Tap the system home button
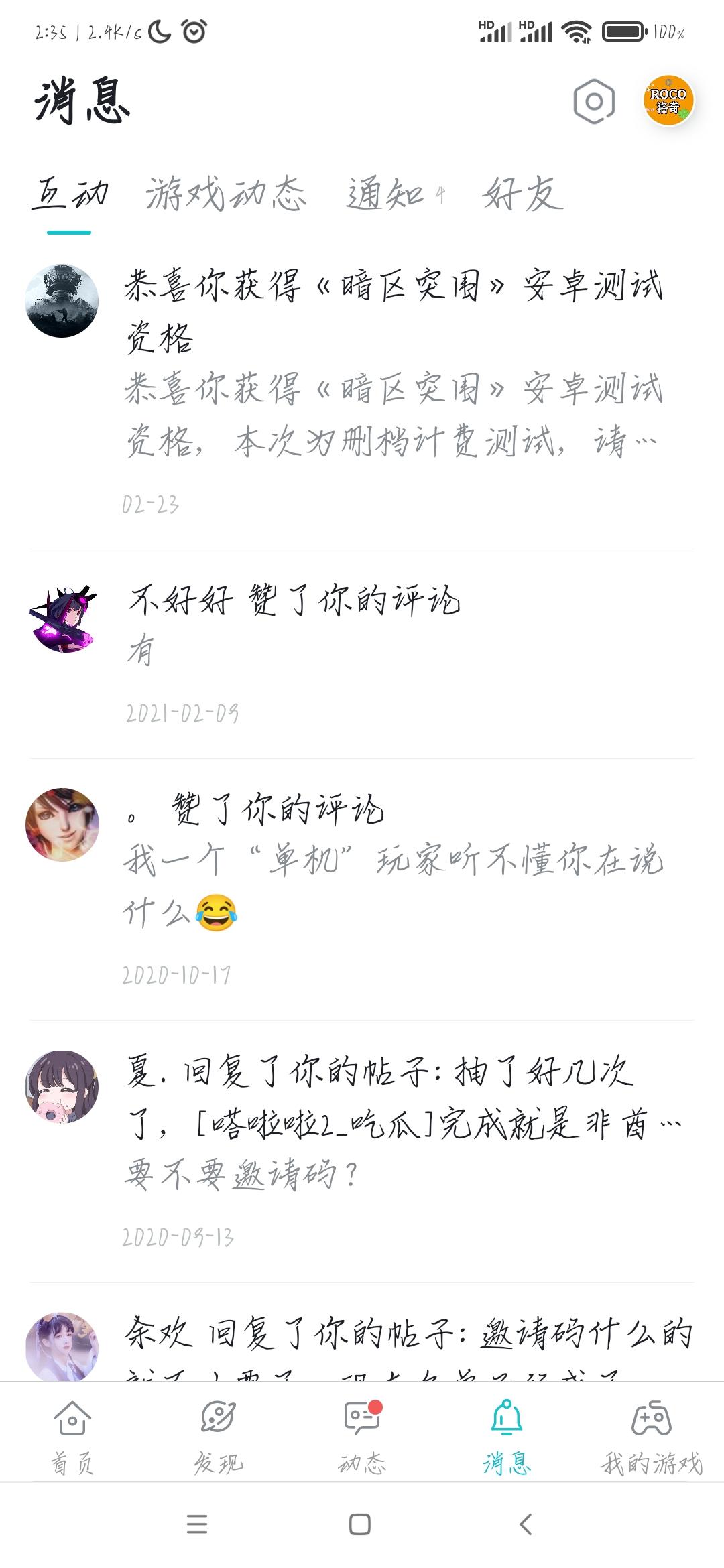 point(360,1524)
